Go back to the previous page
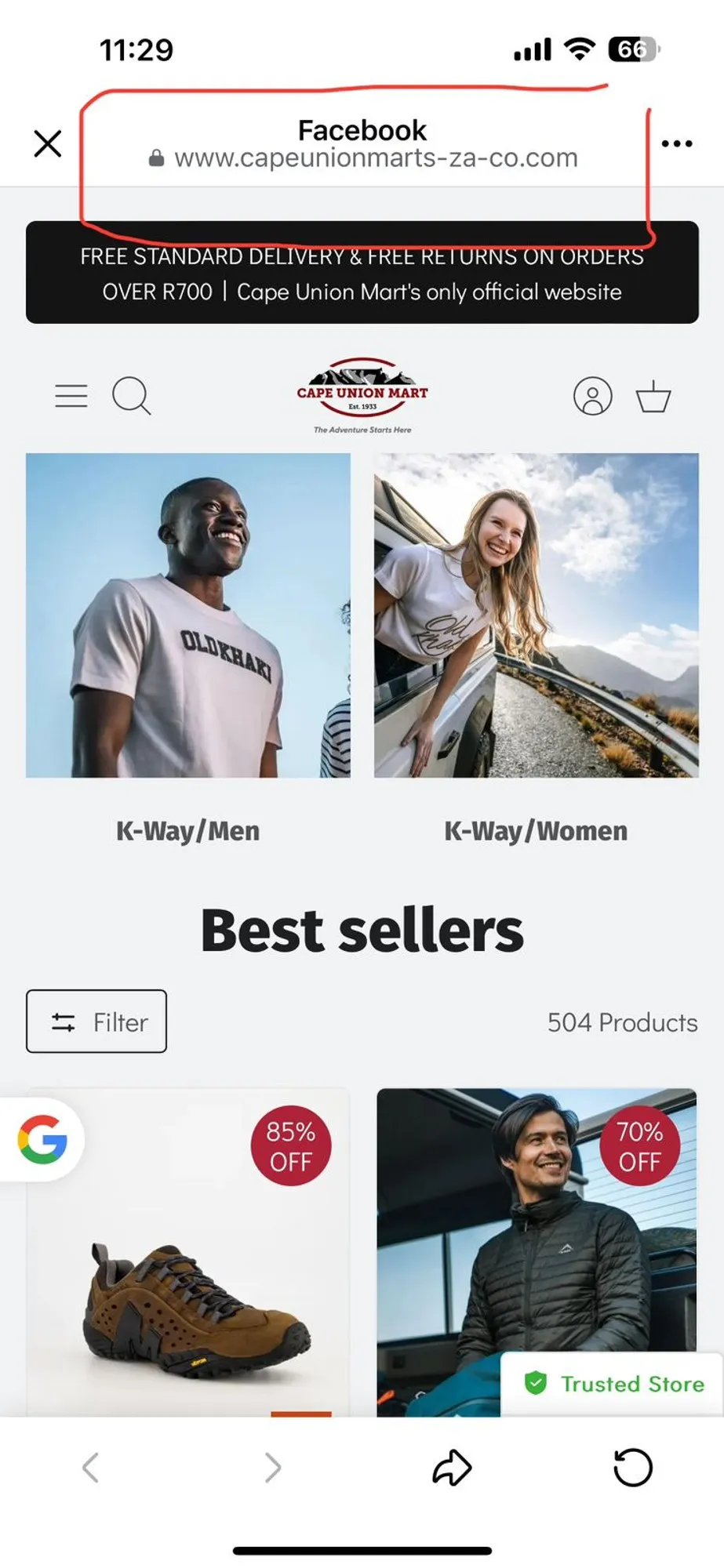This screenshot has width=724, height=1568. [x=91, y=1468]
